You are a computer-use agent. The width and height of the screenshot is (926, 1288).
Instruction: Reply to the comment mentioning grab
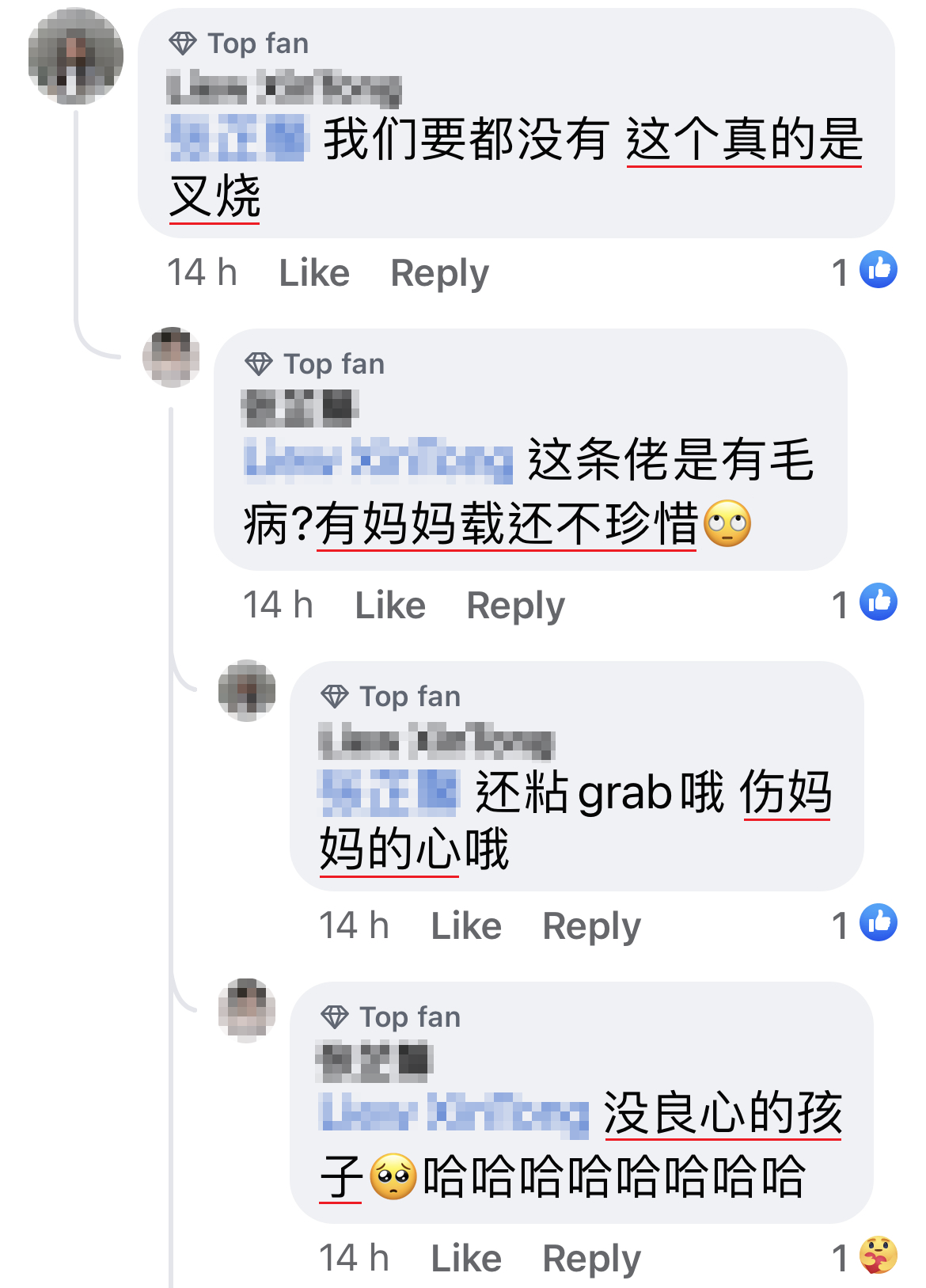coord(591,926)
